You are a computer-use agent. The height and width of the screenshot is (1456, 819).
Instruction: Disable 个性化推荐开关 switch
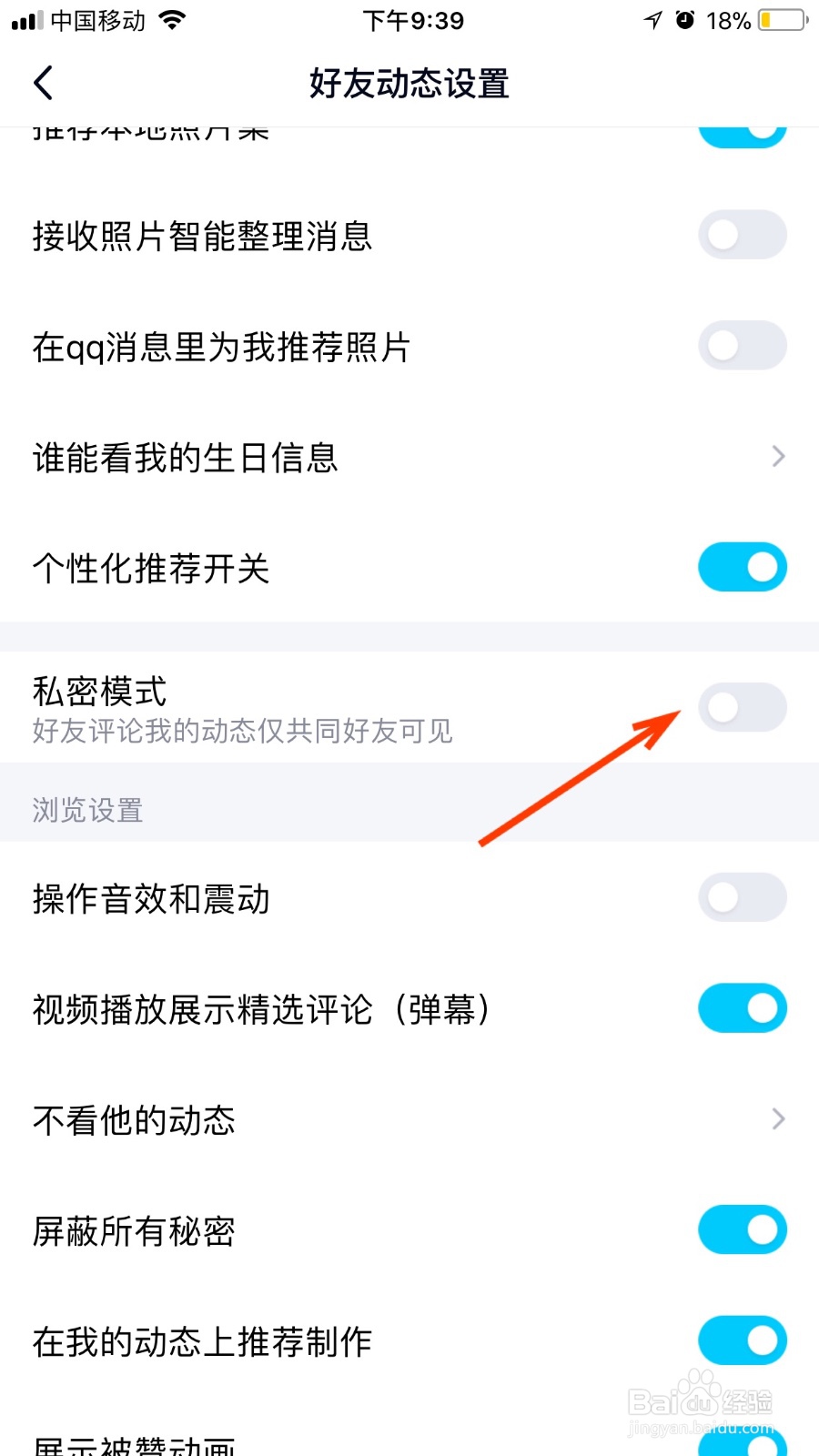click(743, 567)
